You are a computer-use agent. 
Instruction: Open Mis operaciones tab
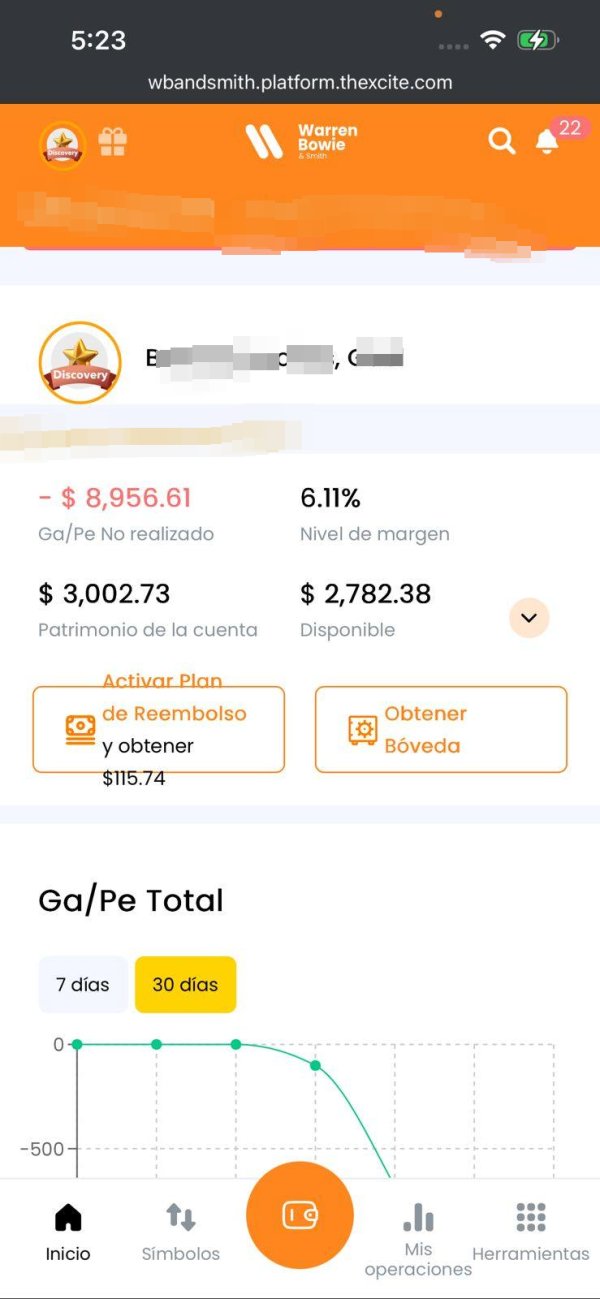418,1238
